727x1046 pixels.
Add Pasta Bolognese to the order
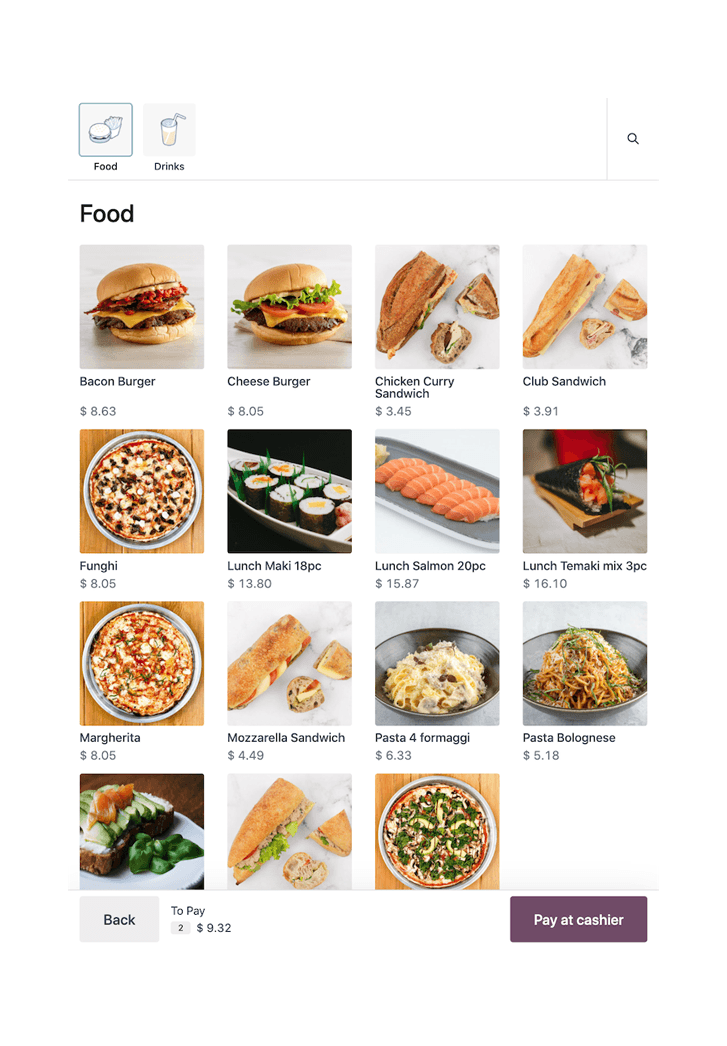click(585, 682)
